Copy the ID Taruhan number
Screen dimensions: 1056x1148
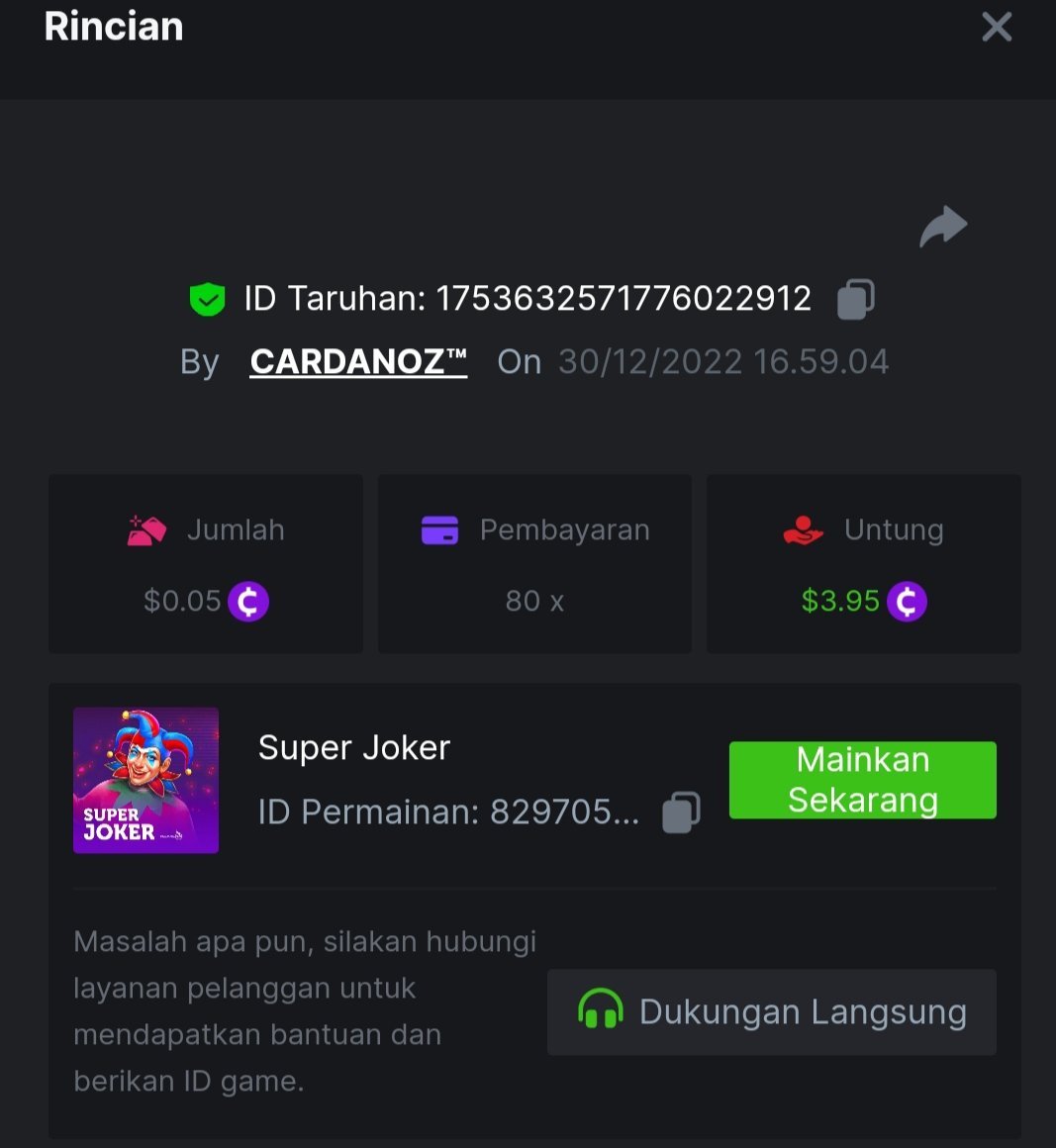click(855, 299)
